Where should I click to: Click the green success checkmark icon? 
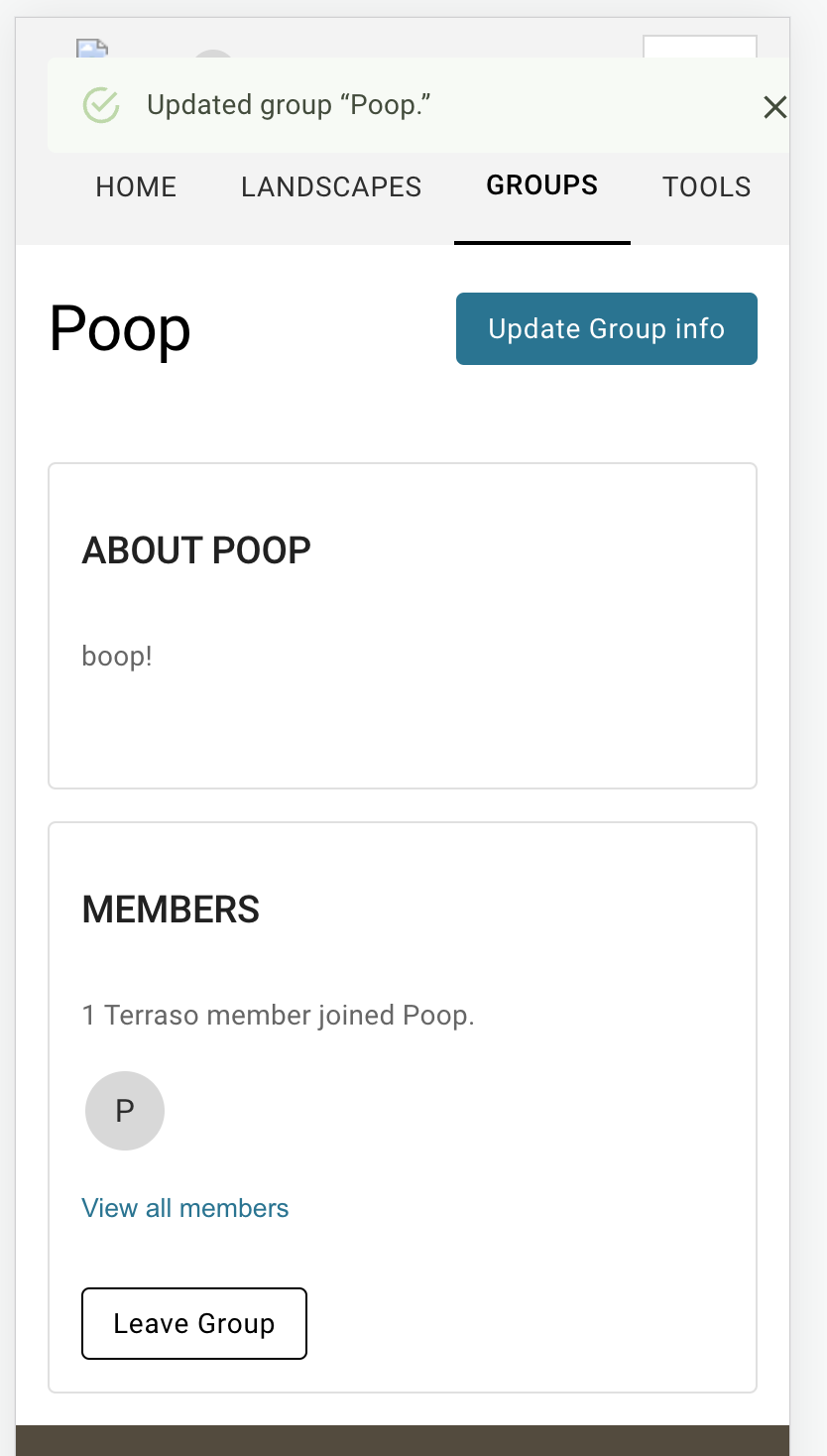[99, 104]
